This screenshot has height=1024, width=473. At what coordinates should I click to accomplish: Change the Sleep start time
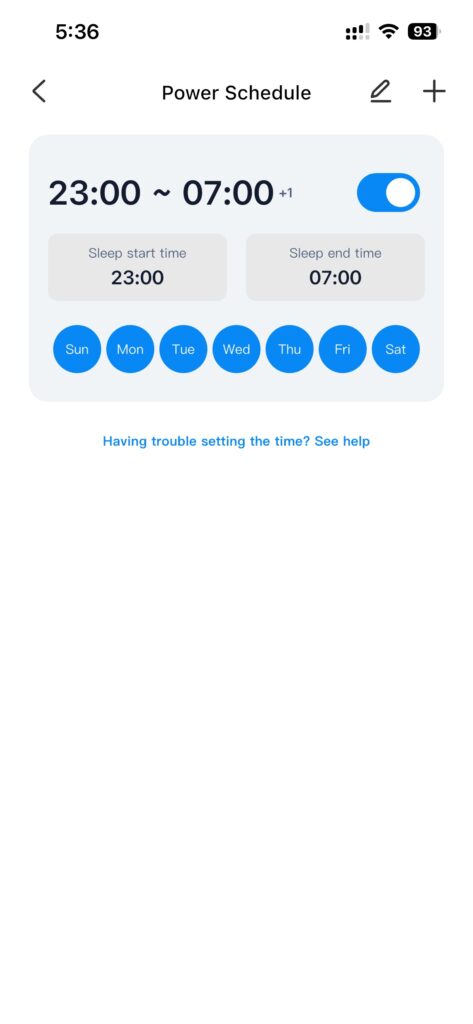coord(137,267)
